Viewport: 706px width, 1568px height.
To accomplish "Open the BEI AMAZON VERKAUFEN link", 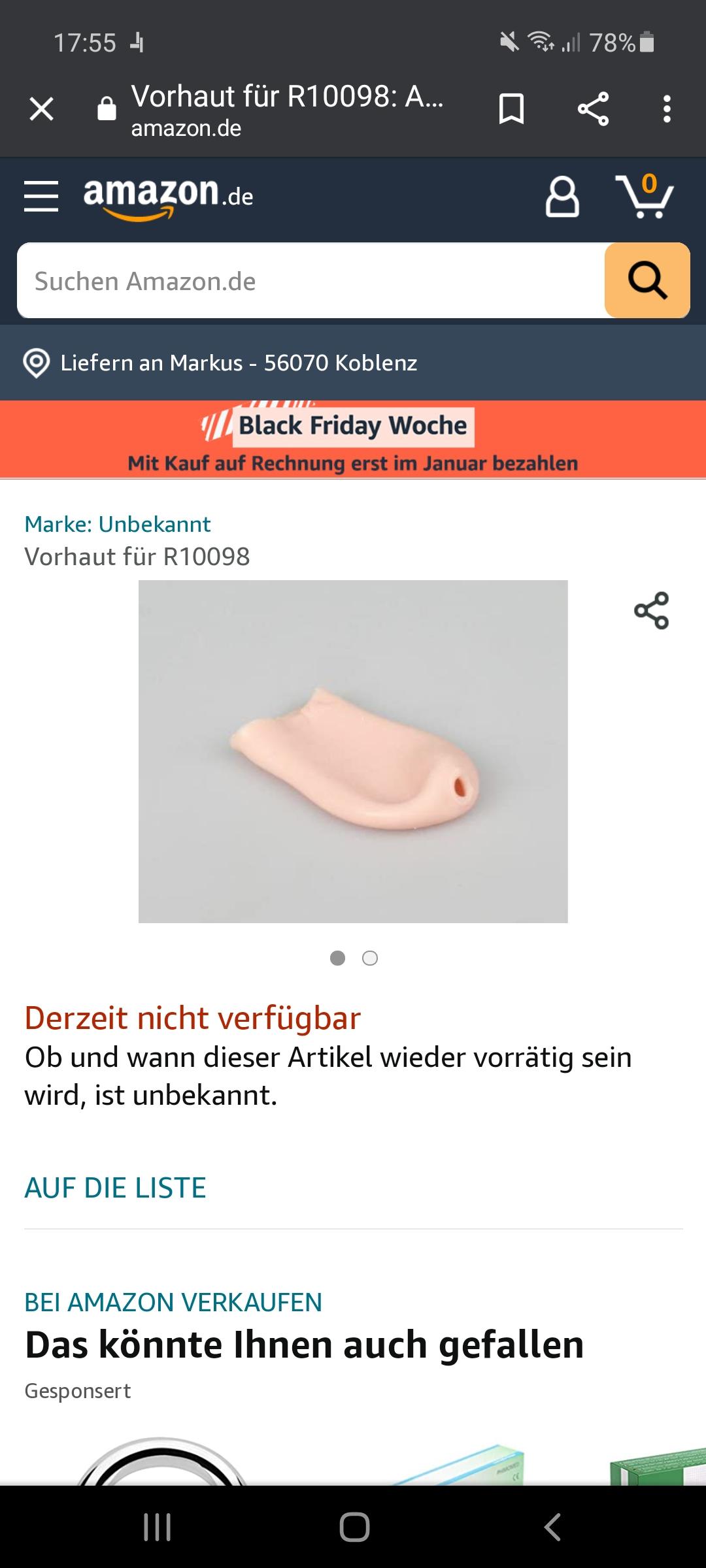I will [x=173, y=1303].
